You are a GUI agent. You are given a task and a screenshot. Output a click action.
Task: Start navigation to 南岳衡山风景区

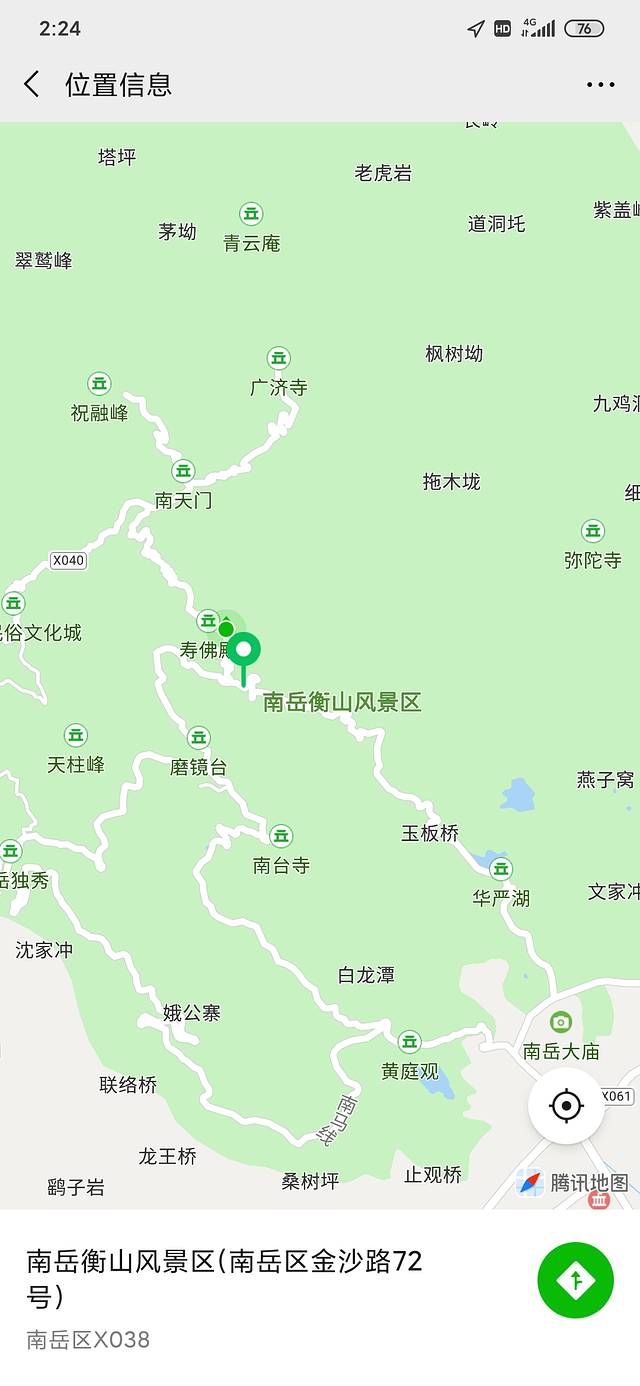coord(576,1279)
